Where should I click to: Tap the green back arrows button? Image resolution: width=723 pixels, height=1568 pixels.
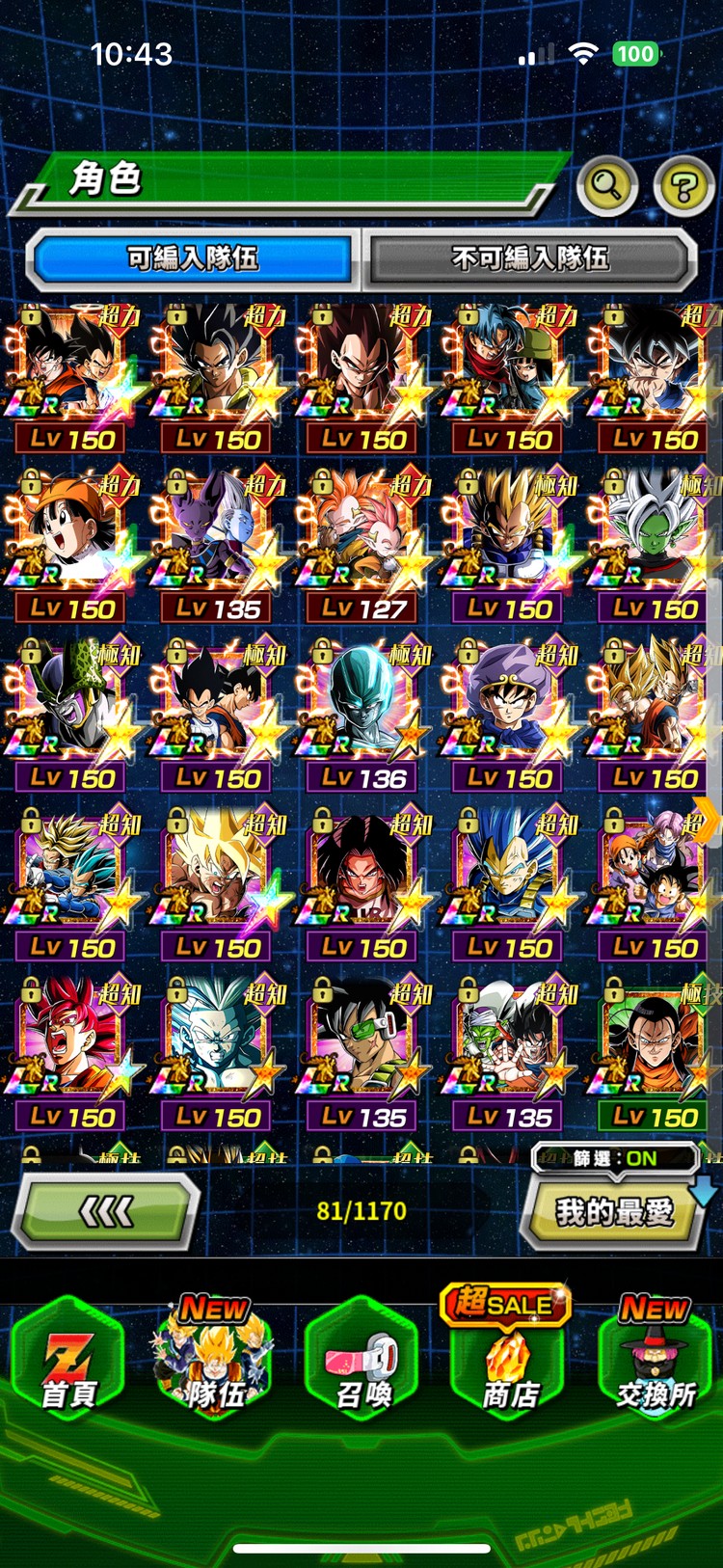(106, 1211)
